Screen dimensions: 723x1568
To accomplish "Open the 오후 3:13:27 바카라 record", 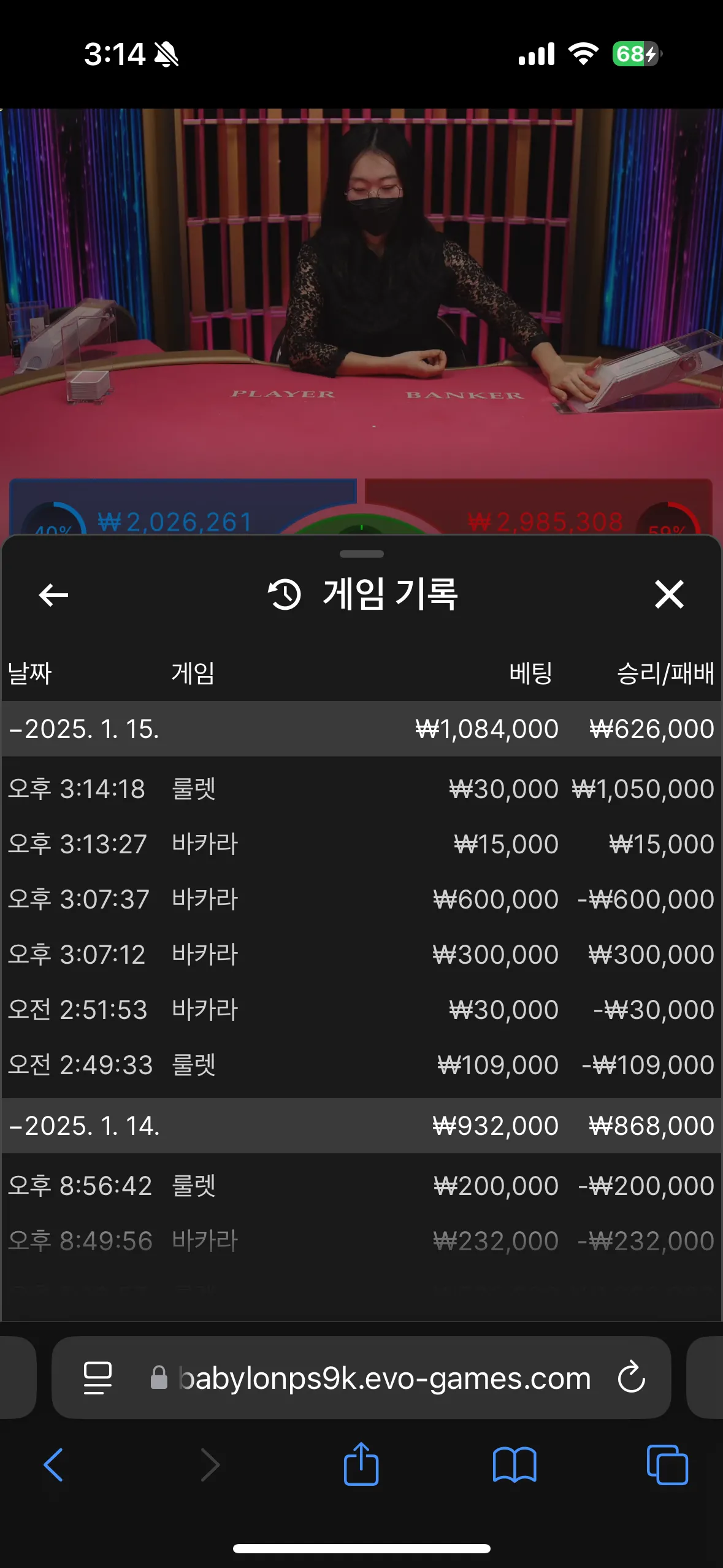I will click(361, 844).
